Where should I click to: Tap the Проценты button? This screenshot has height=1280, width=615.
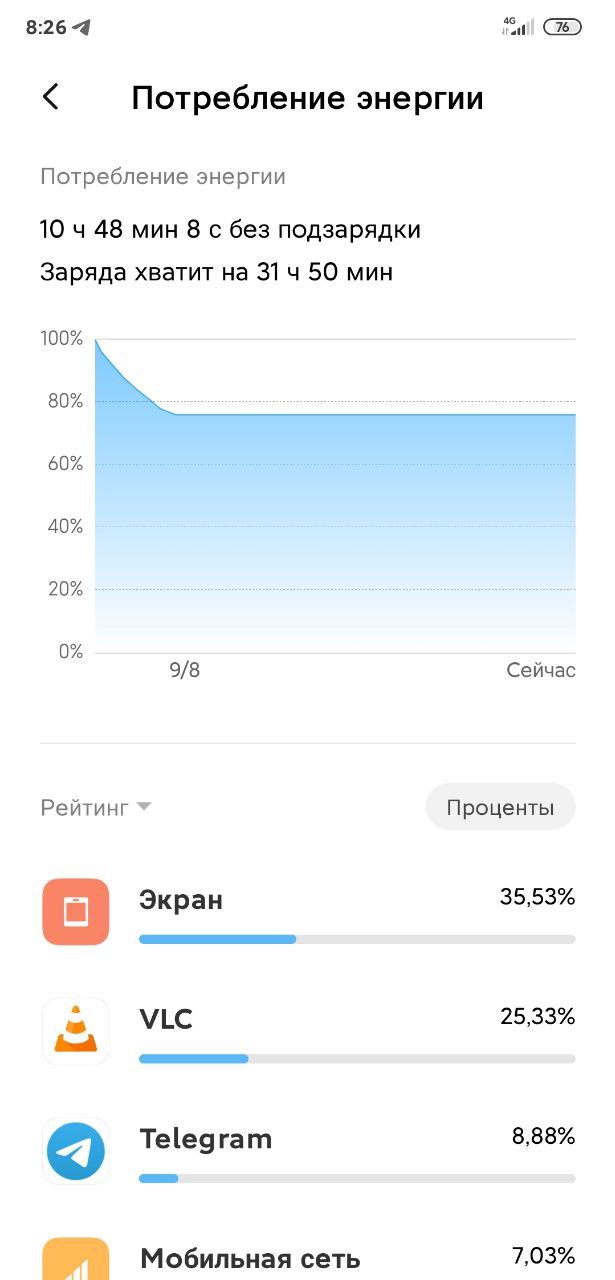[x=500, y=808]
